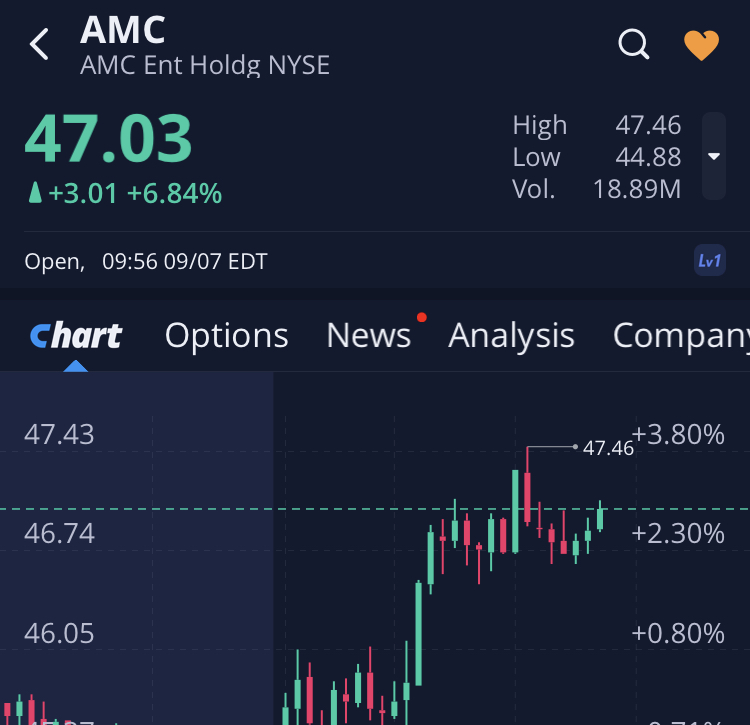
Task: Switch to the Options tab
Action: (x=226, y=336)
